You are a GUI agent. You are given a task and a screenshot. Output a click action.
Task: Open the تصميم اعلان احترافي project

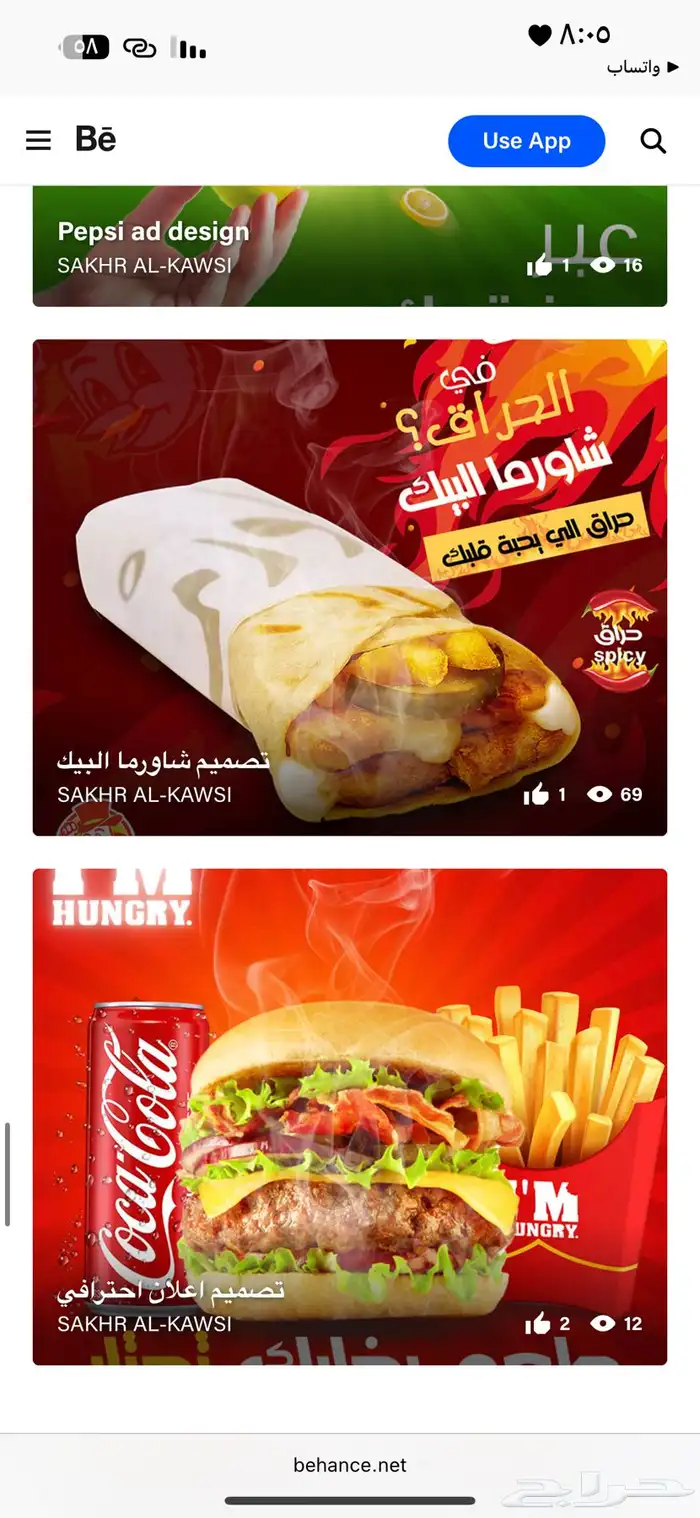coord(350,1116)
